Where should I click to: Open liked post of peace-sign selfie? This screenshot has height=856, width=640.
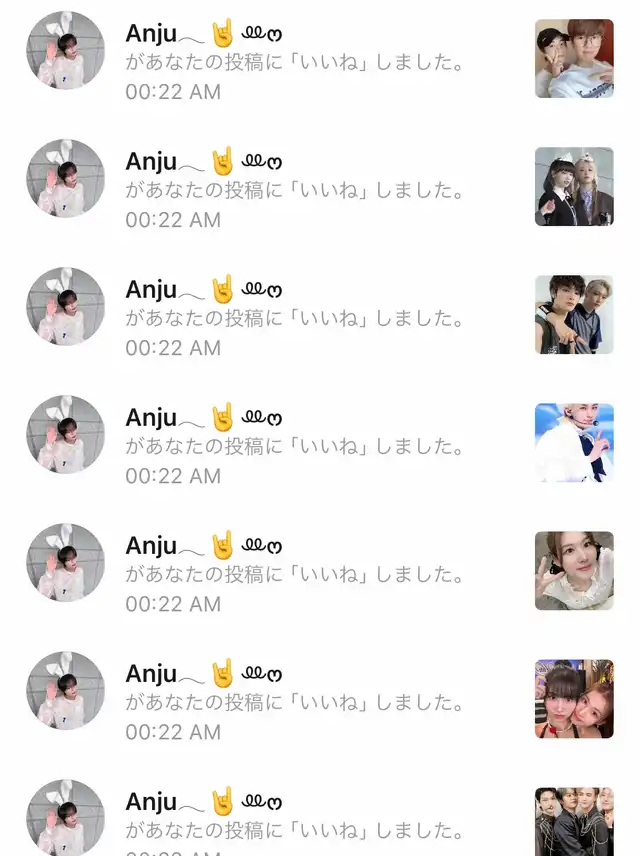574,571
